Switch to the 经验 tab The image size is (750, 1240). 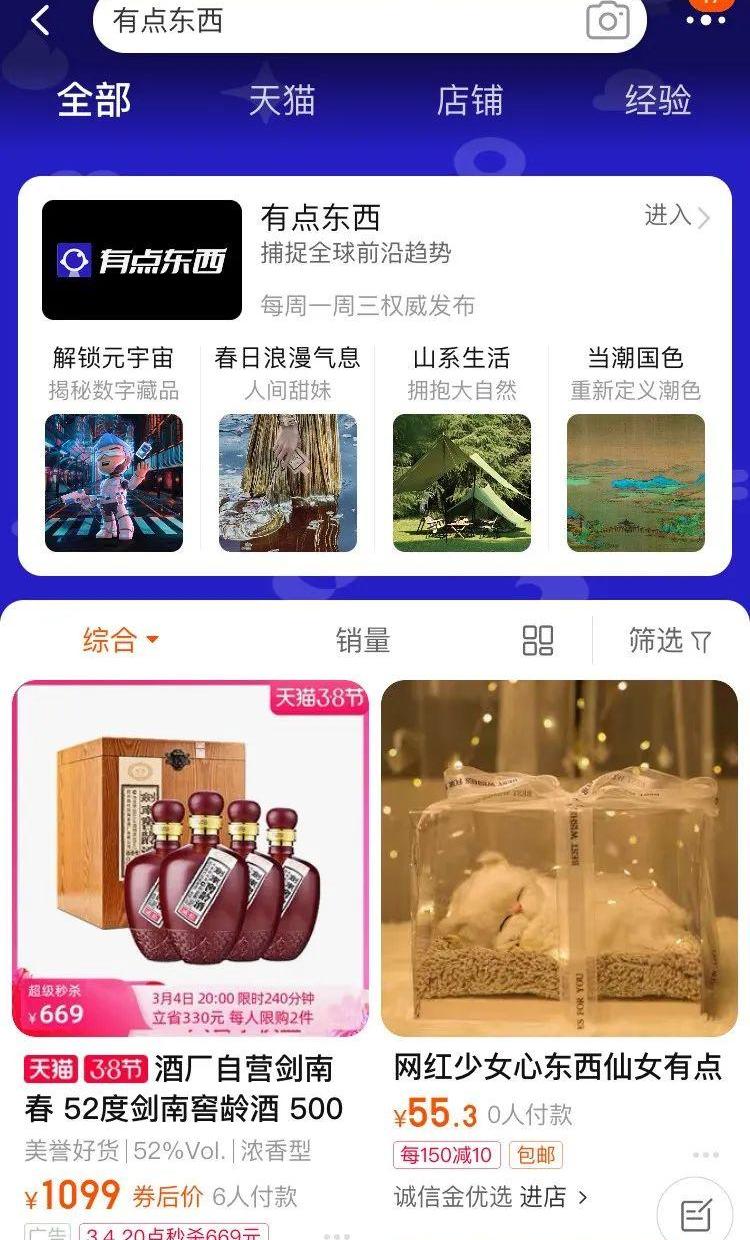point(657,101)
